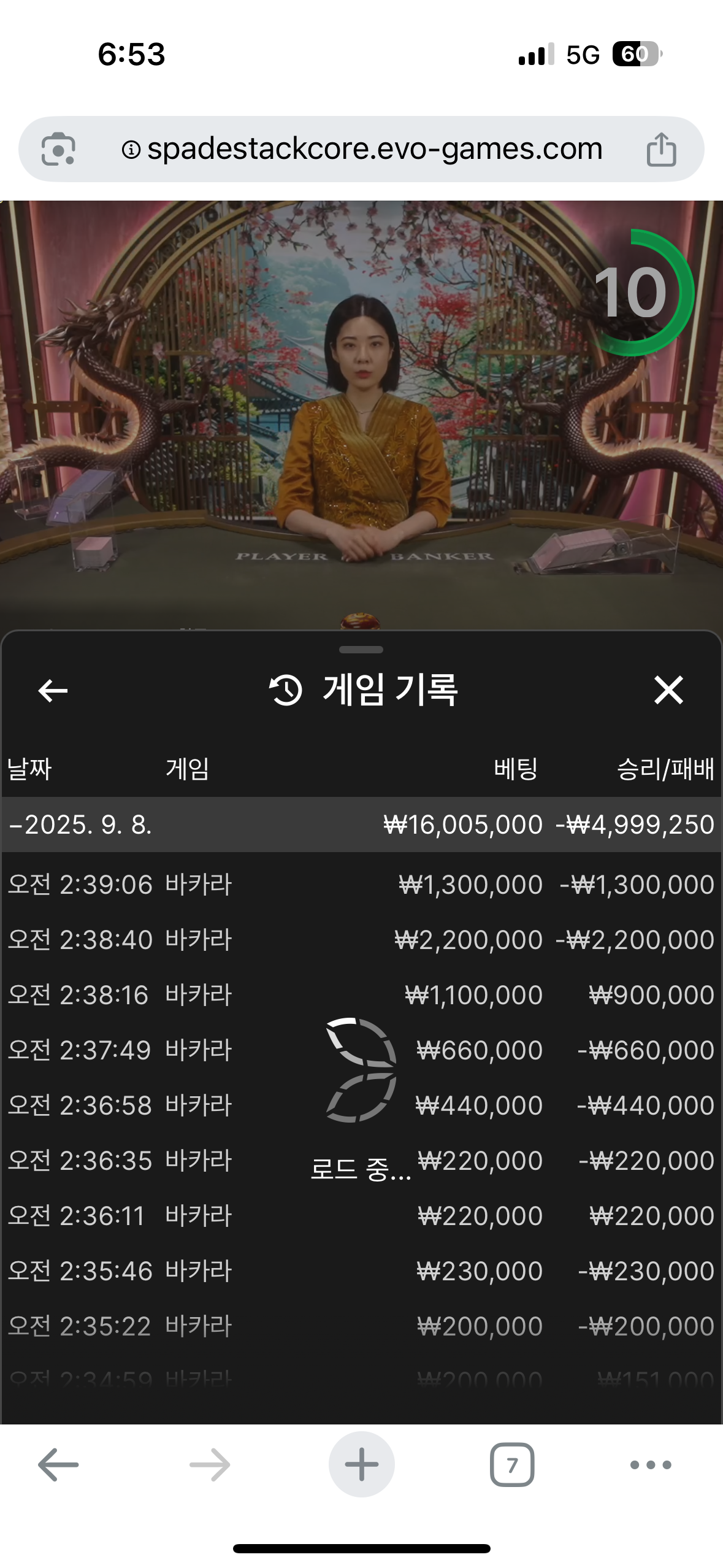Open the 2:35:46 baccarat record

361,1271
